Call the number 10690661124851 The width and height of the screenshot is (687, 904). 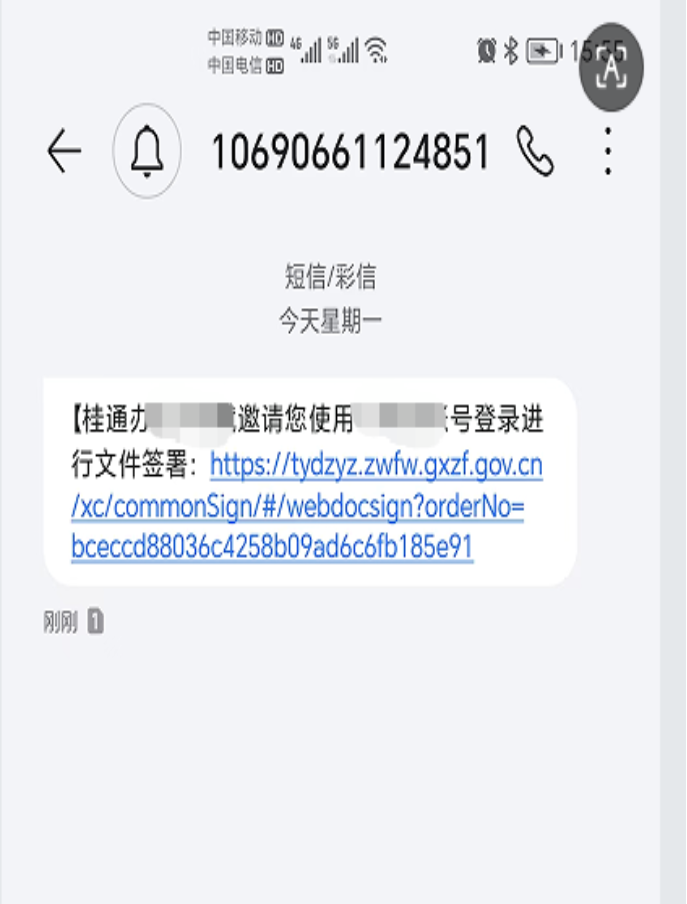(x=535, y=152)
